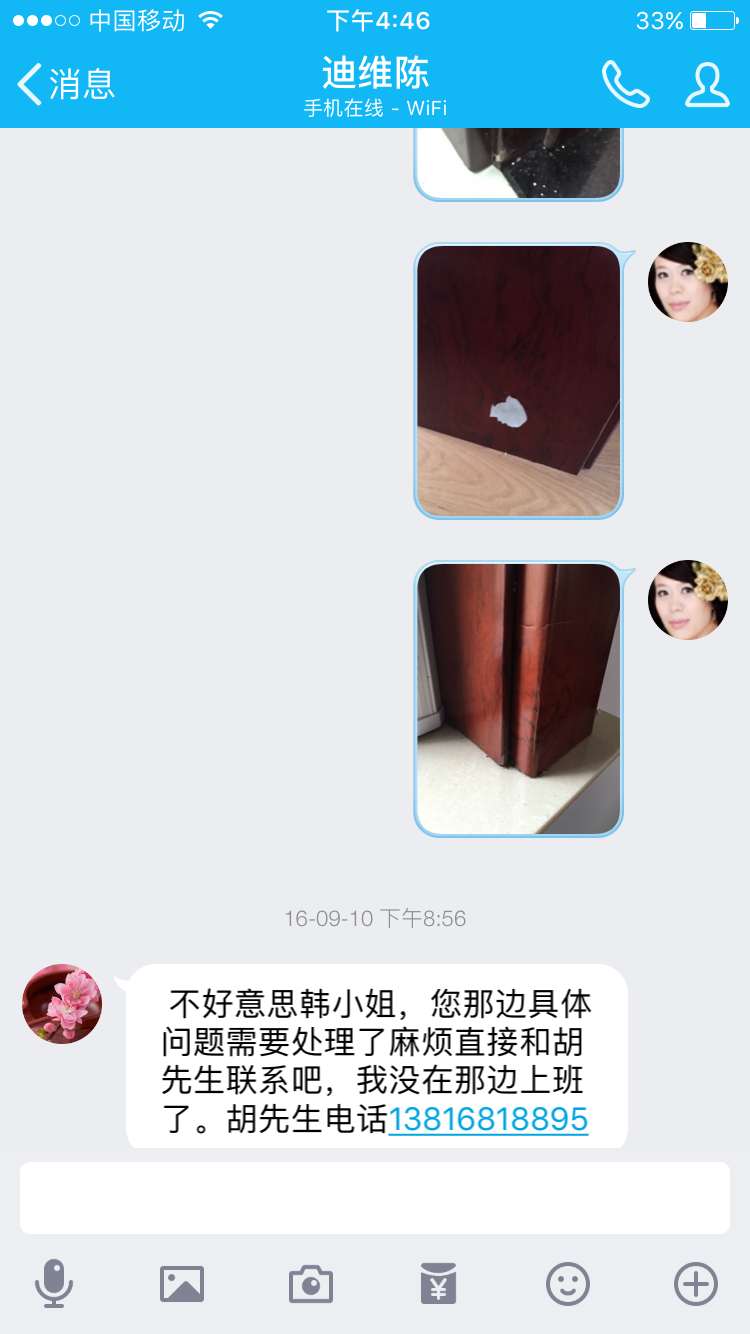Go back to the 消息 list
Viewport: 750px width, 1334px height.
(x=66, y=84)
